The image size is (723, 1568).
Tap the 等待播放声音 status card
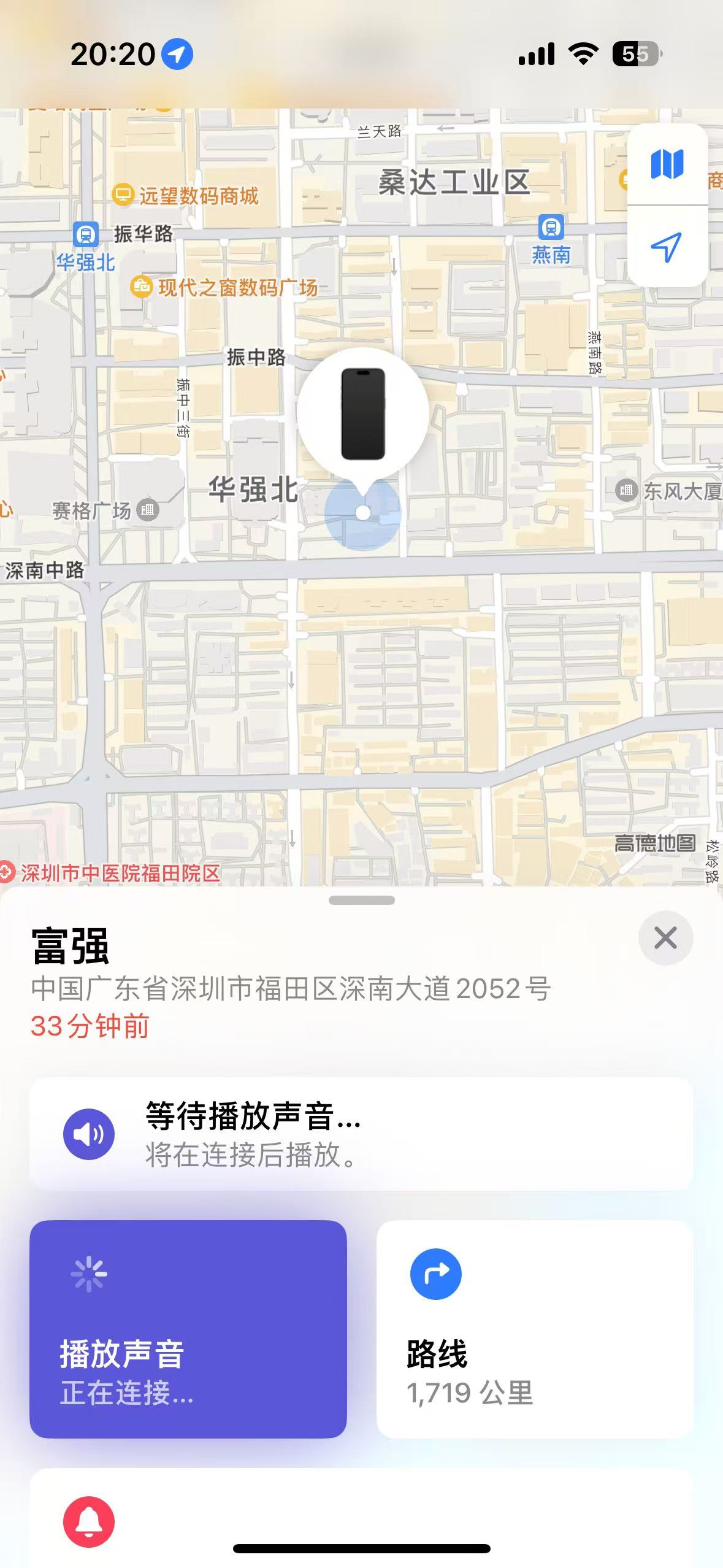click(x=362, y=1134)
